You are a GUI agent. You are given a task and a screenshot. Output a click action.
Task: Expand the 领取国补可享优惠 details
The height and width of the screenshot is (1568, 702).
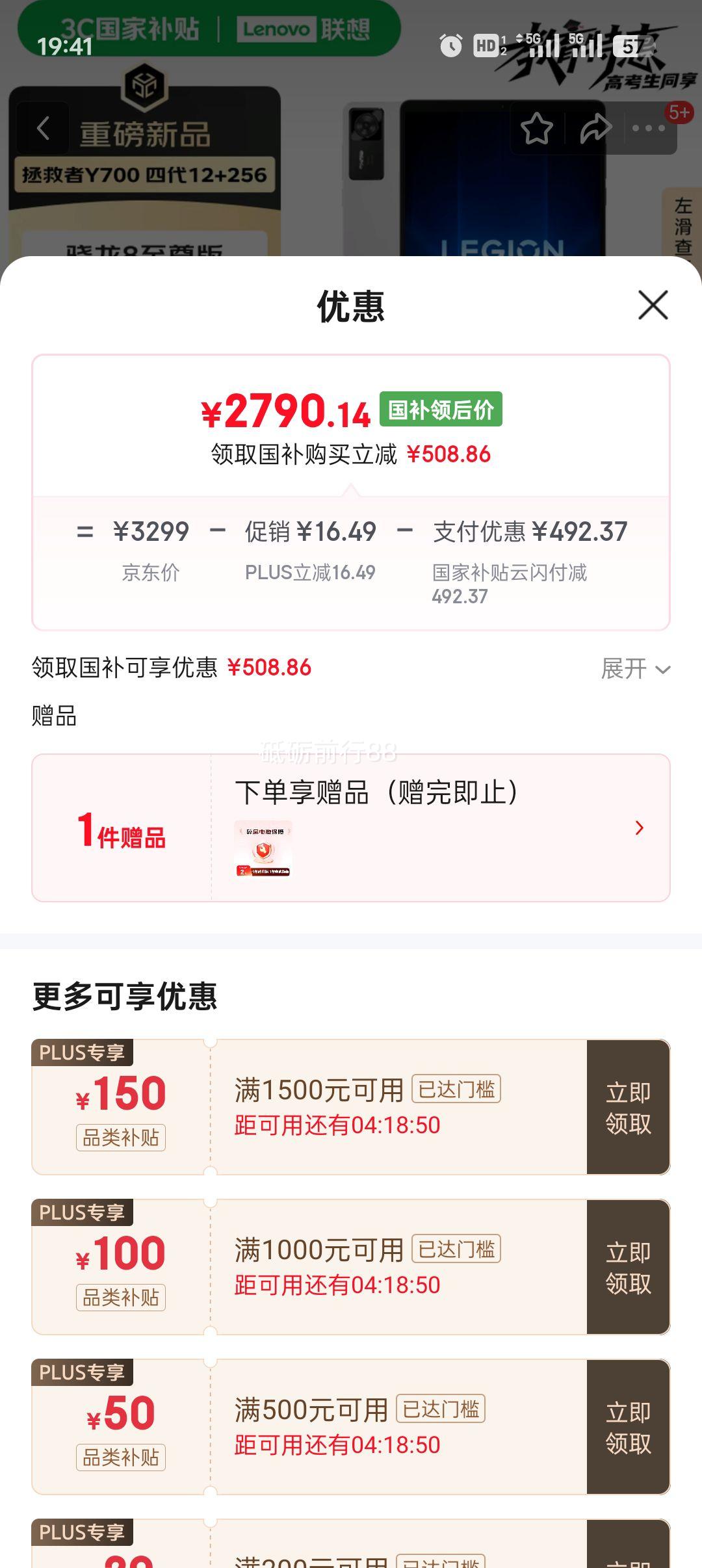coord(635,668)
